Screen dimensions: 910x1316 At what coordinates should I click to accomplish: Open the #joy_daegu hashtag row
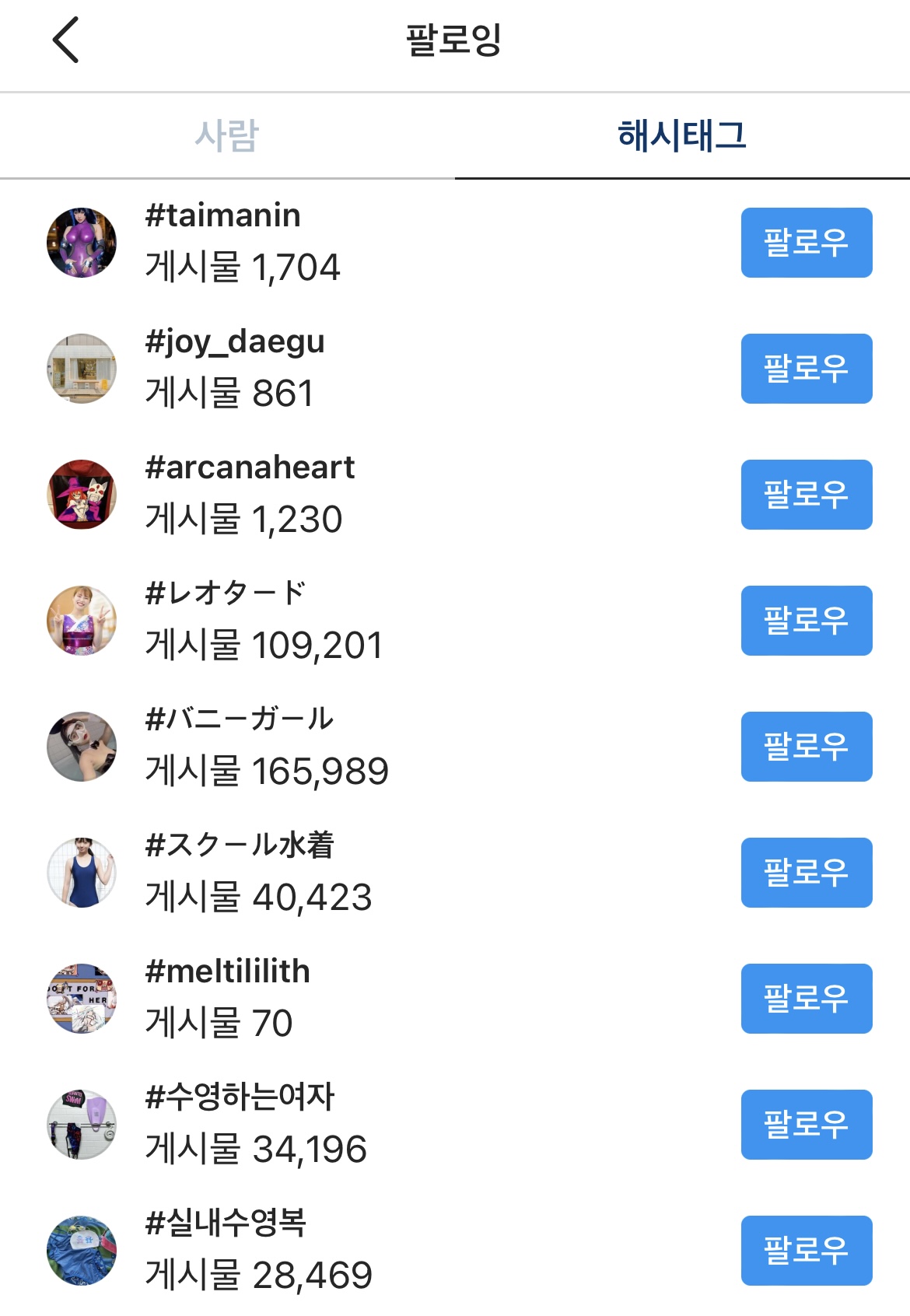(x=234, y=342)
